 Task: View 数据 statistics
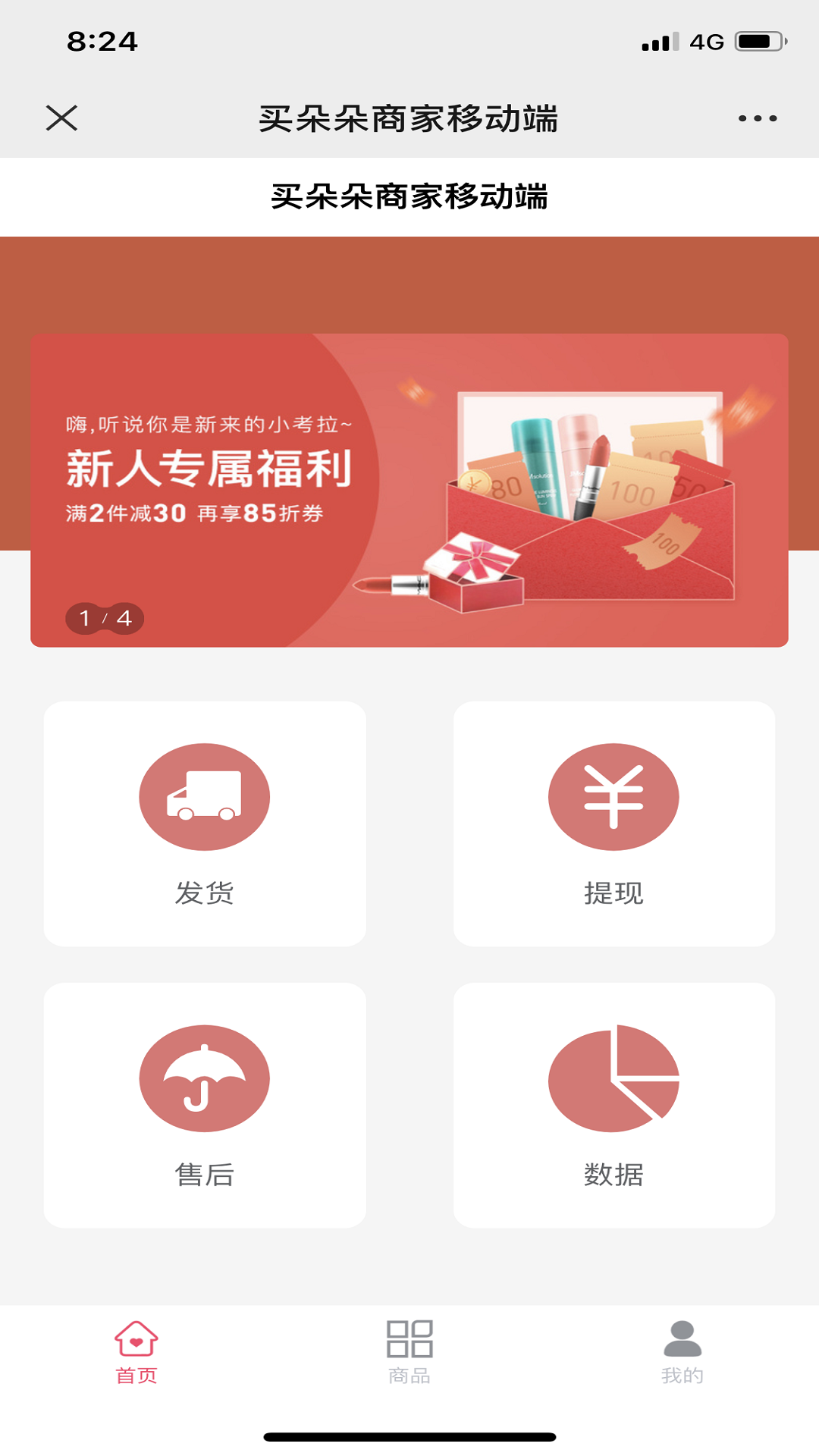[613, 1105]
